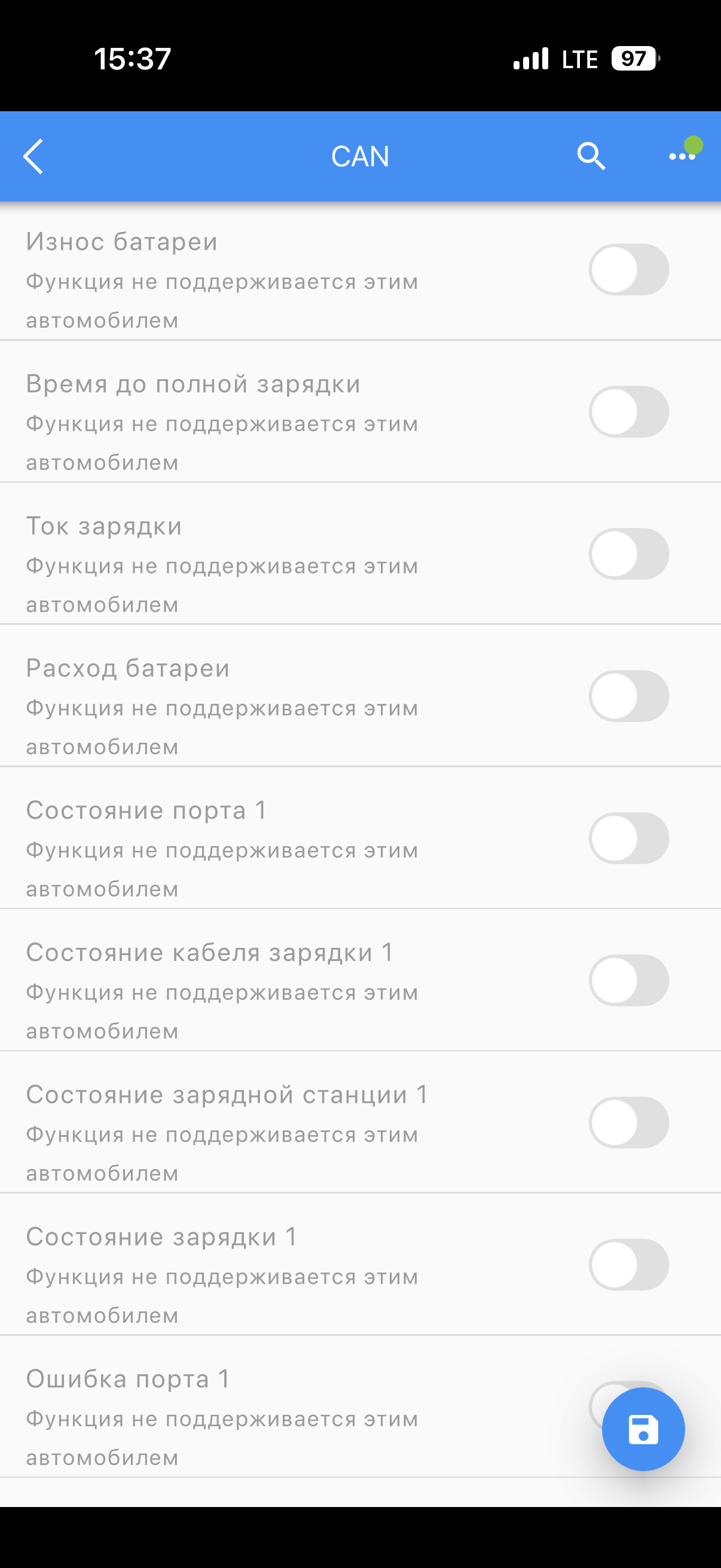Tap the floating save button
This screenshot has width=721, height=1568.
[643, 1429]
